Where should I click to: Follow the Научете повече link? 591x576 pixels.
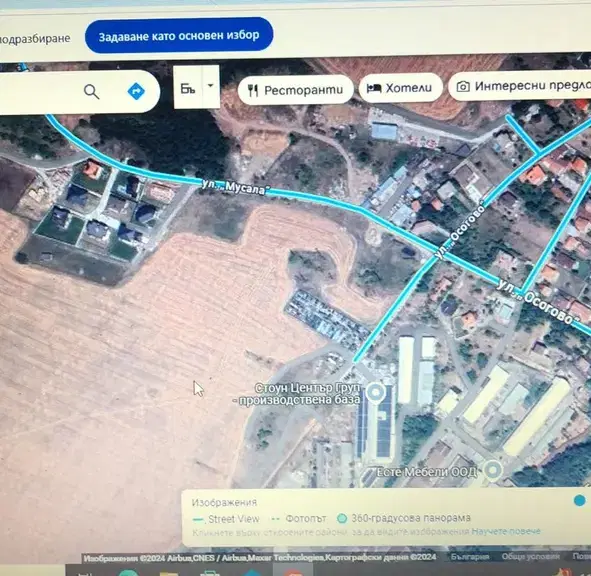click(506, 531)
